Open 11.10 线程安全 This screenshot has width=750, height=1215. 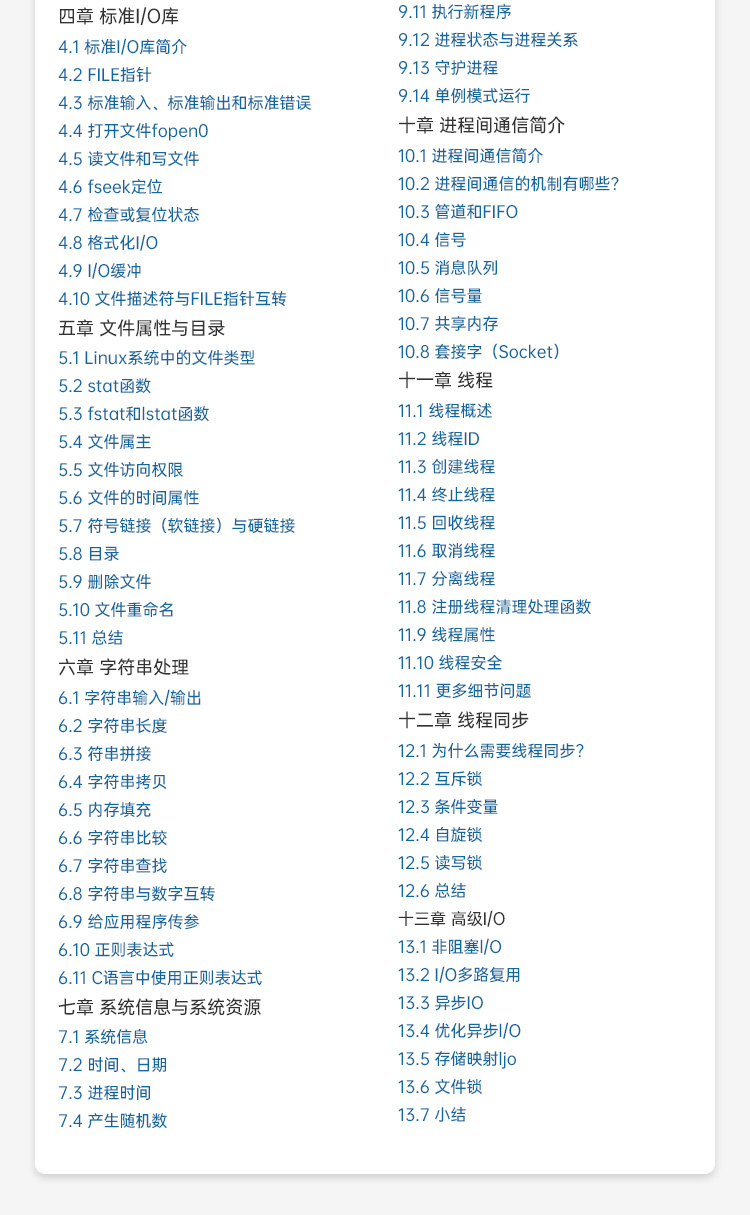coord(450,663)
